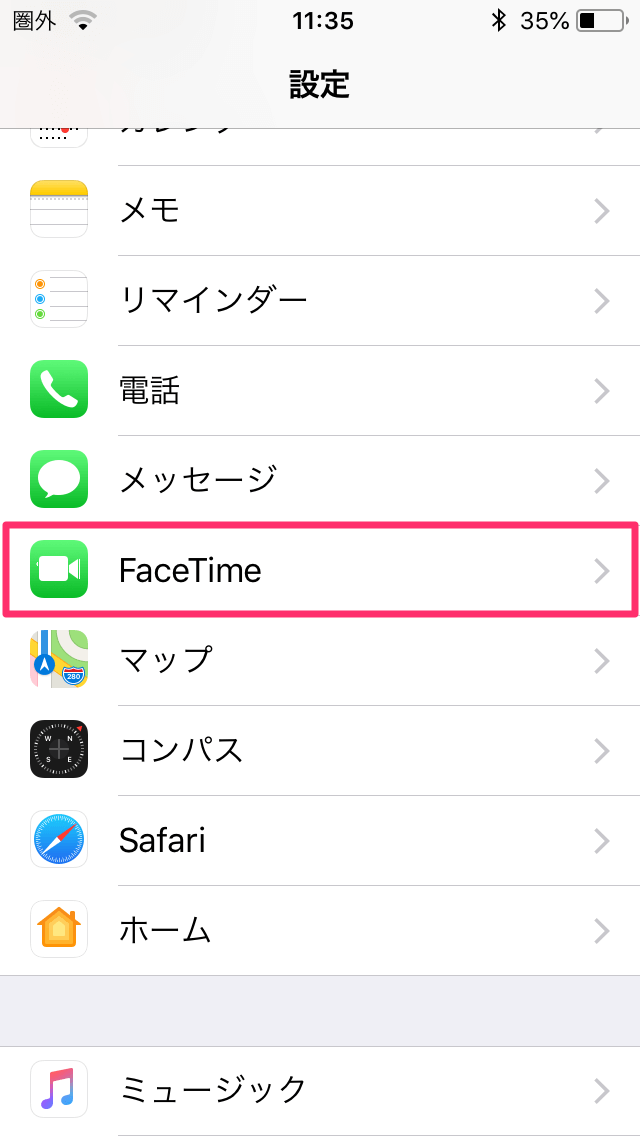The image size is (640, 1136).
Task: Open ミュージック settings
Action: tap(320, 1089)
